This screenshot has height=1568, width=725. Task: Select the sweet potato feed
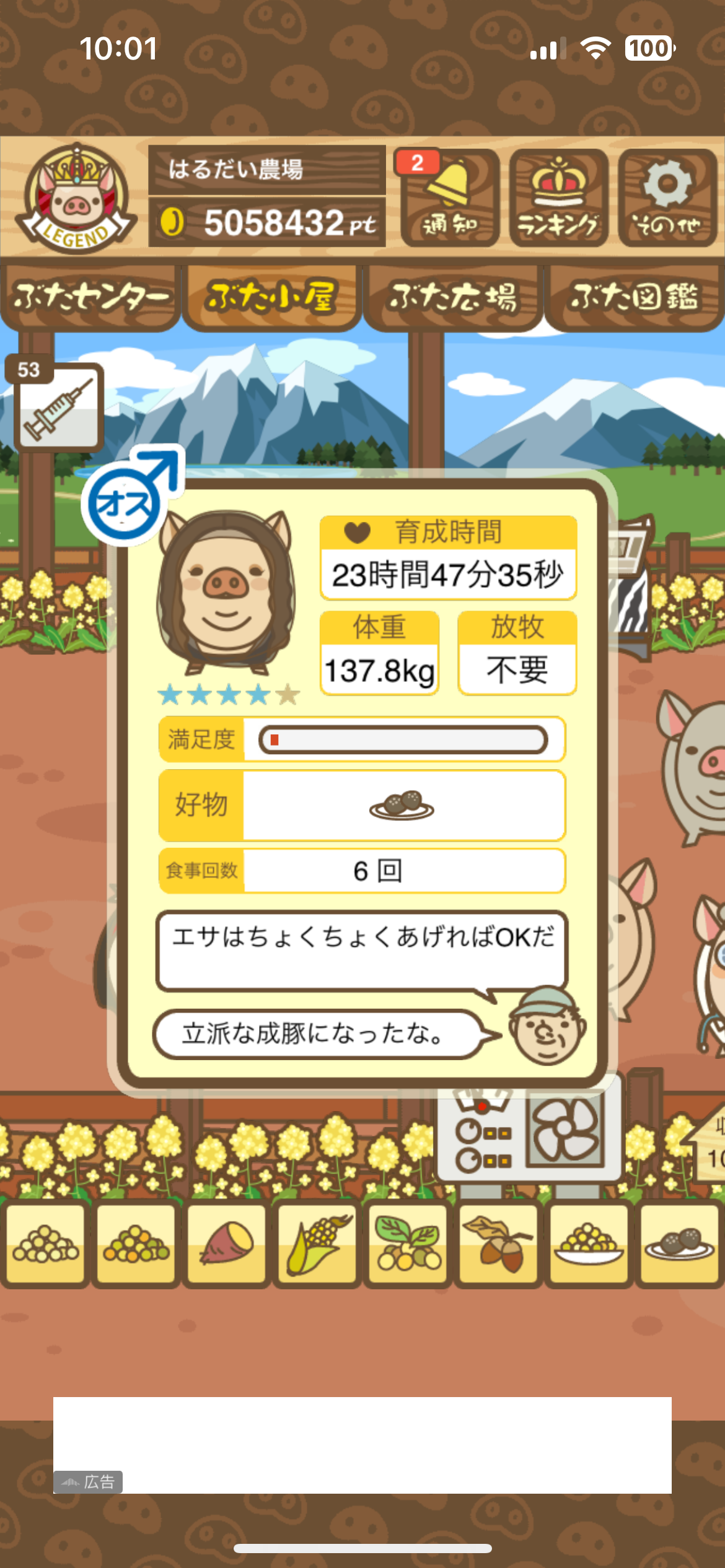coord(227,1244)
